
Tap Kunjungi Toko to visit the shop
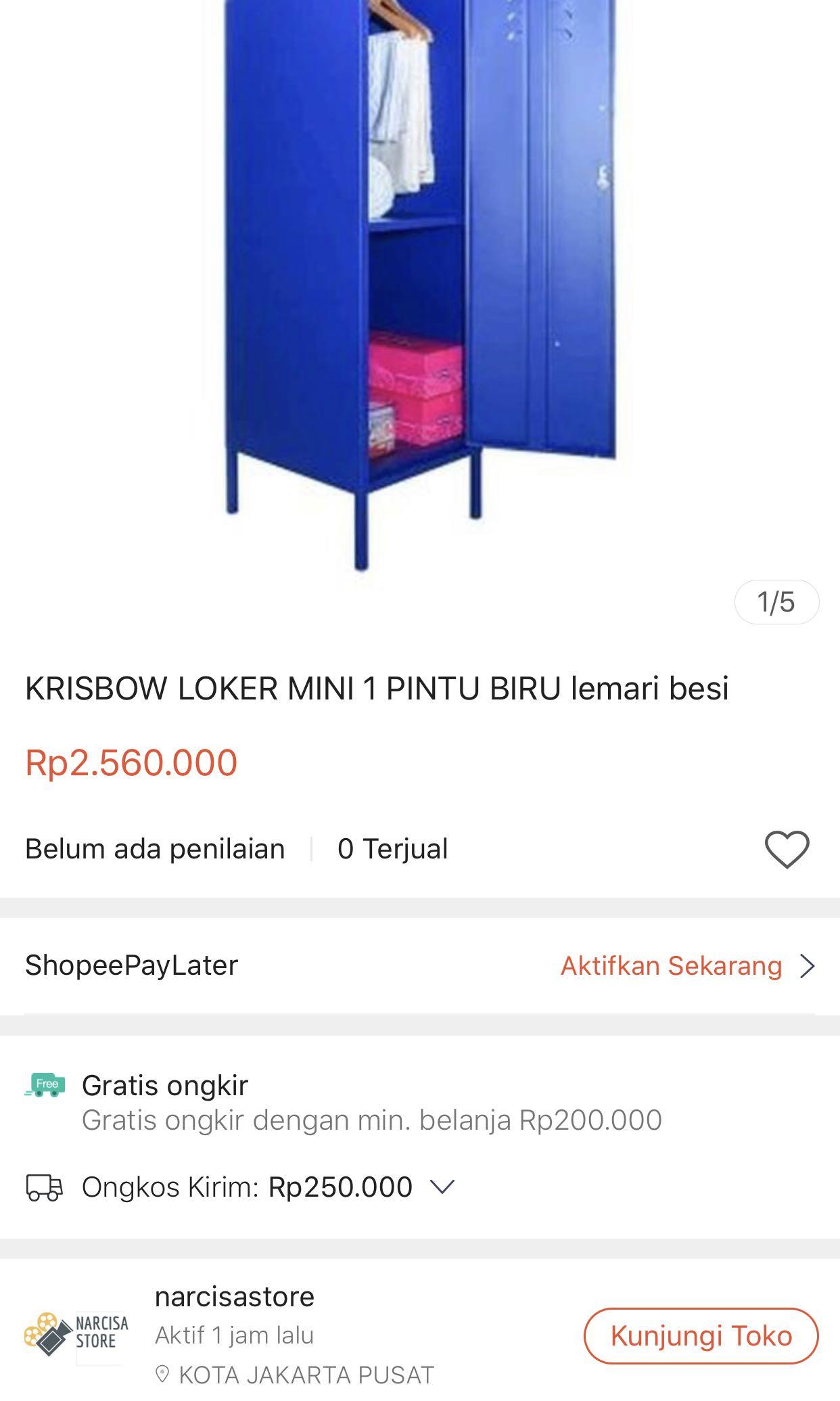pos(701,1335)
